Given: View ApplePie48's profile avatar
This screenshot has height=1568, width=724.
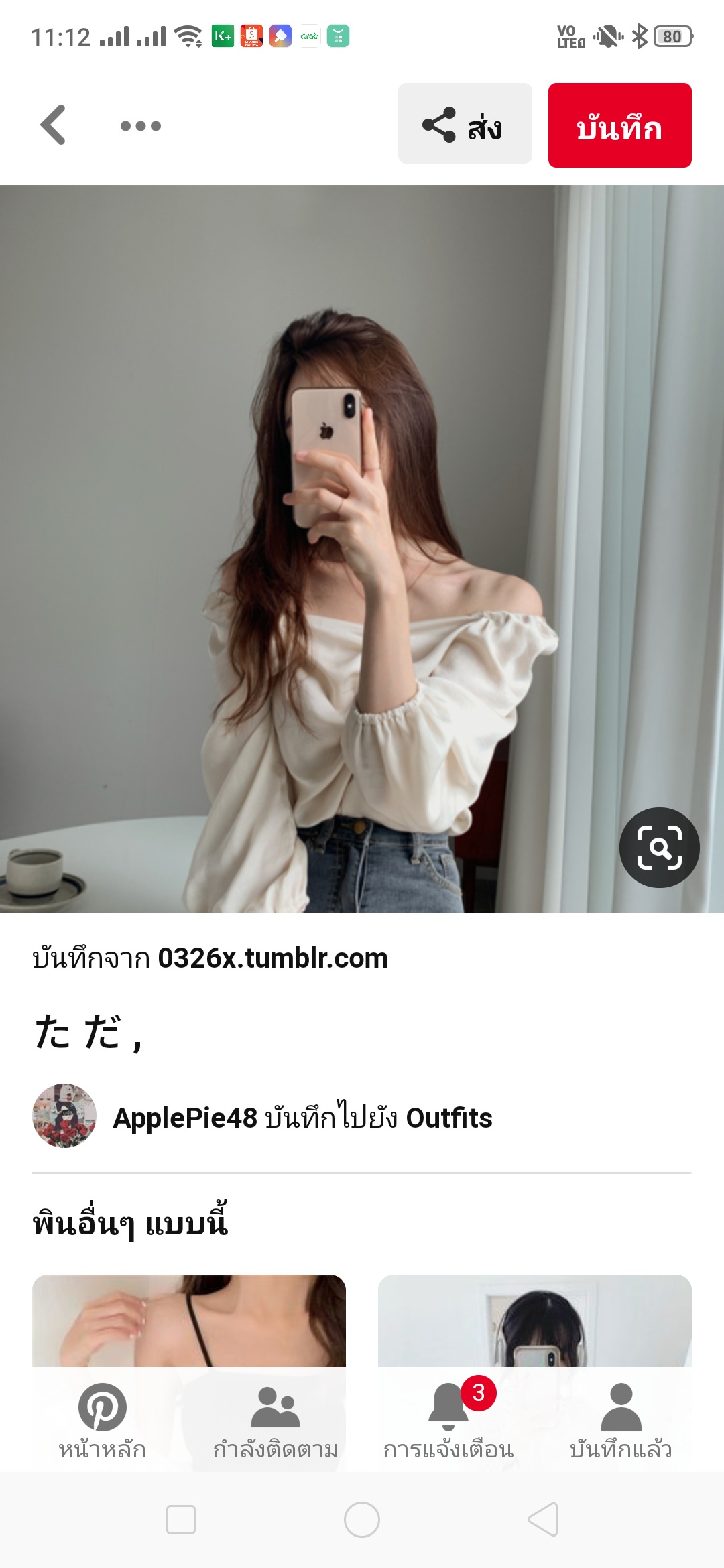Looking at the screenshot, I should [64, 1116].
